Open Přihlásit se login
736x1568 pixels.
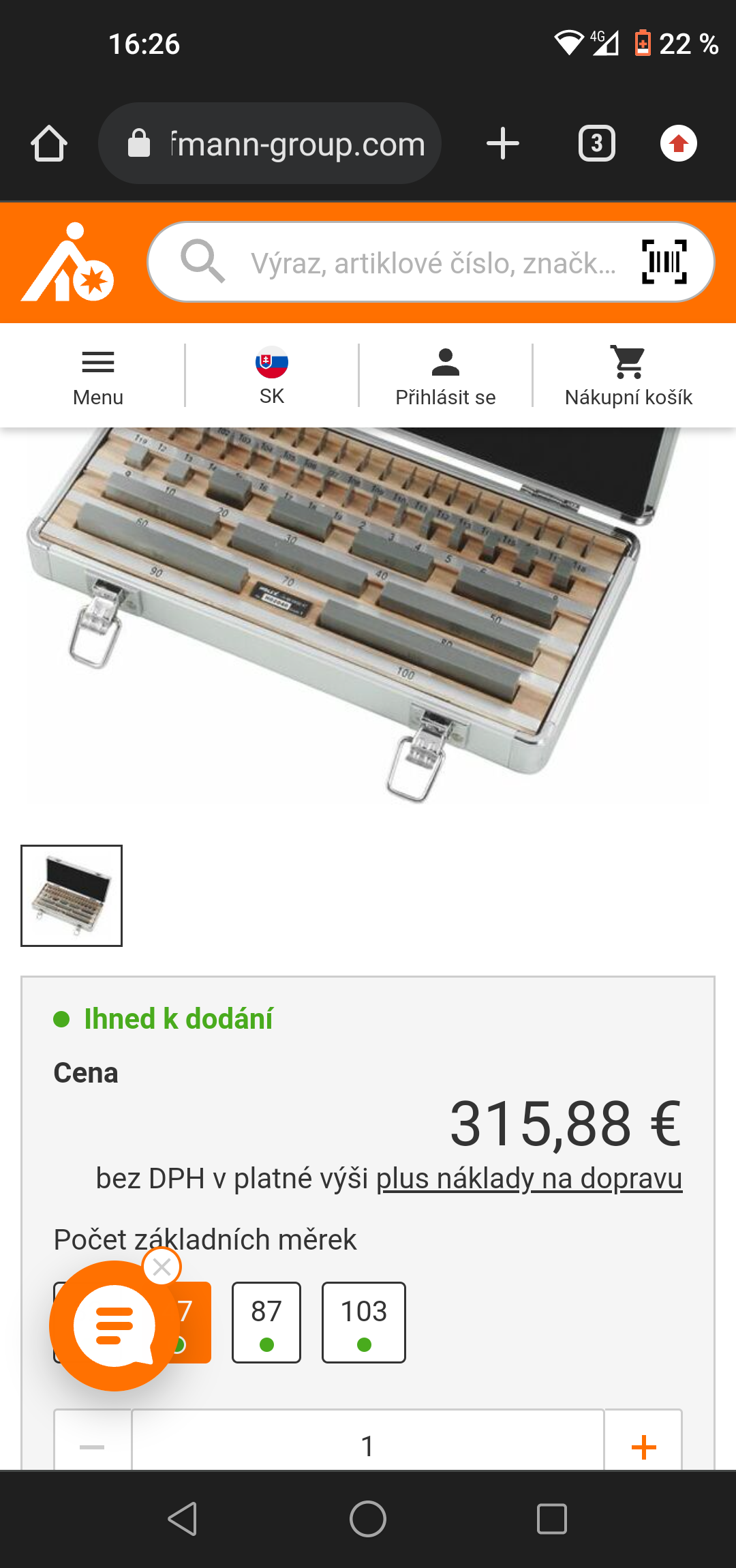pyautogui.click(x=446, y=376)
